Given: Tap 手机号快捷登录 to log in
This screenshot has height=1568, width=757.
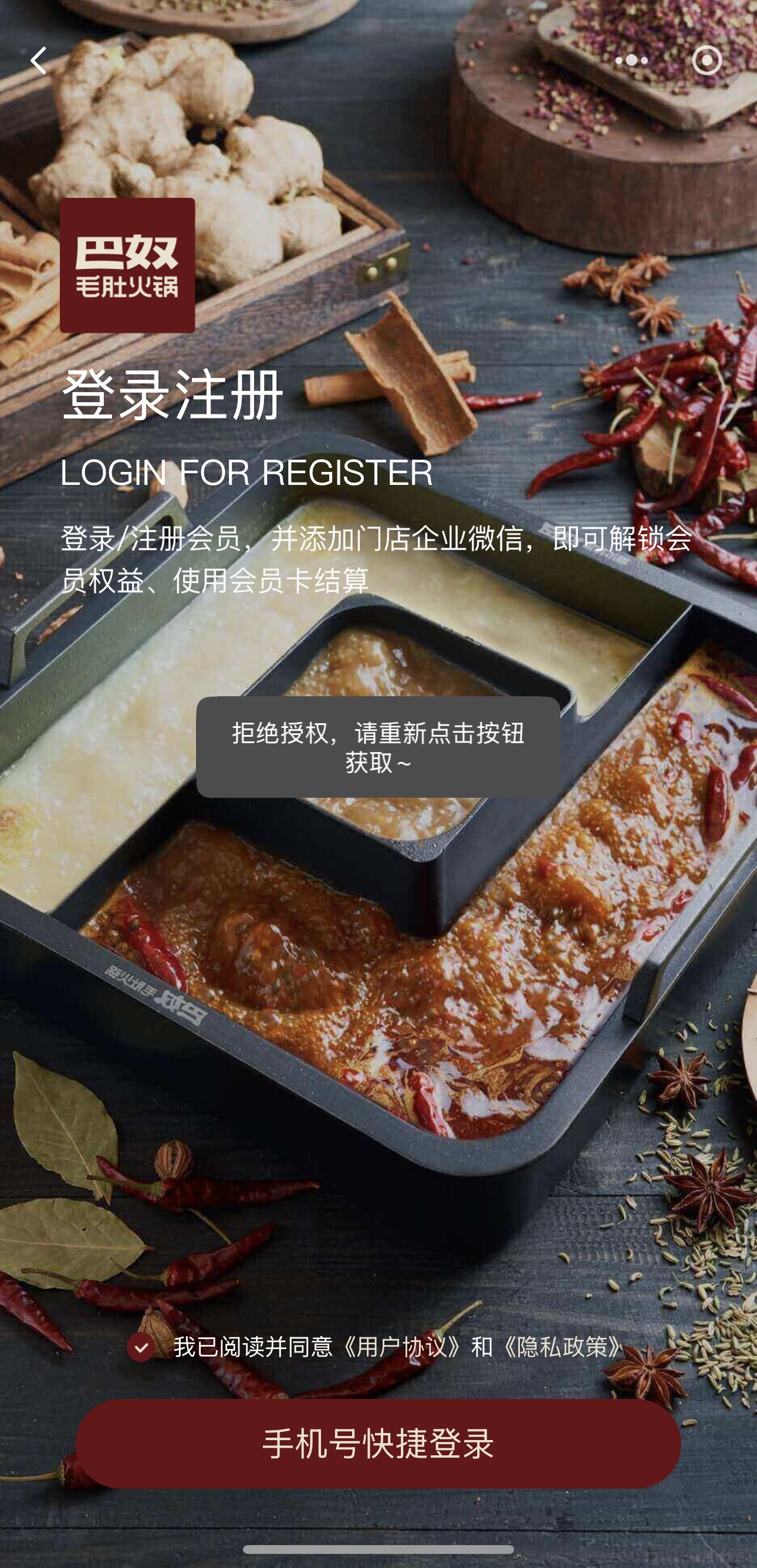Looking at the screenshot, I should (378, 1443).
